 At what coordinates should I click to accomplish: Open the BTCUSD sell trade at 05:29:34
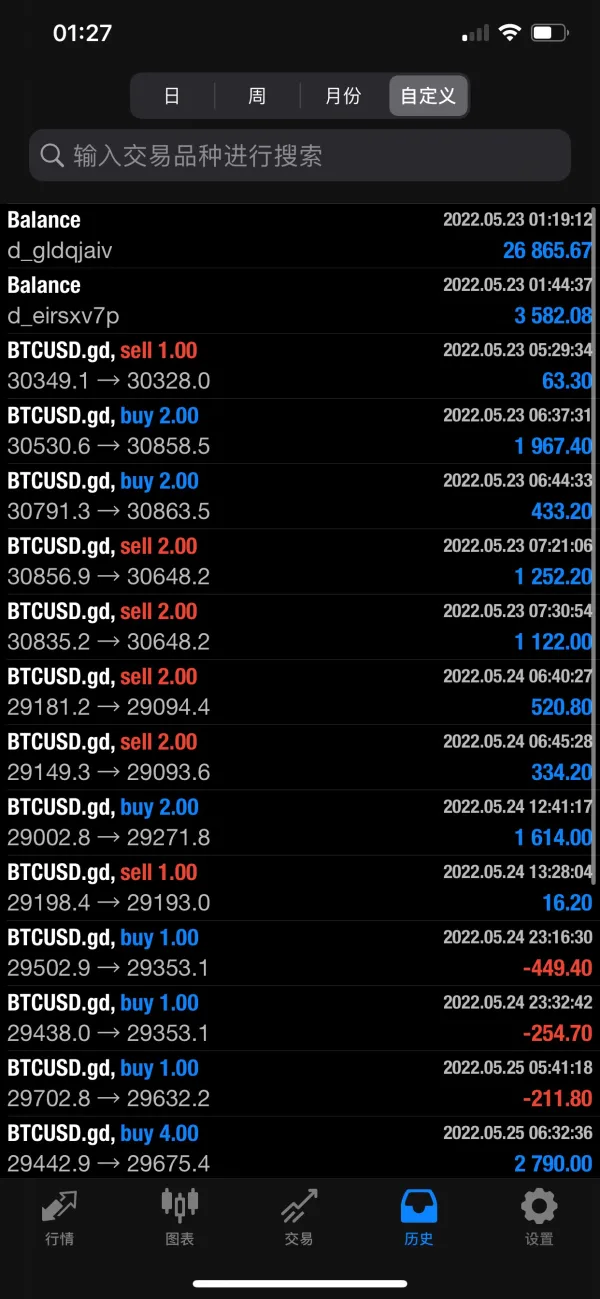[x=300, y=366]
